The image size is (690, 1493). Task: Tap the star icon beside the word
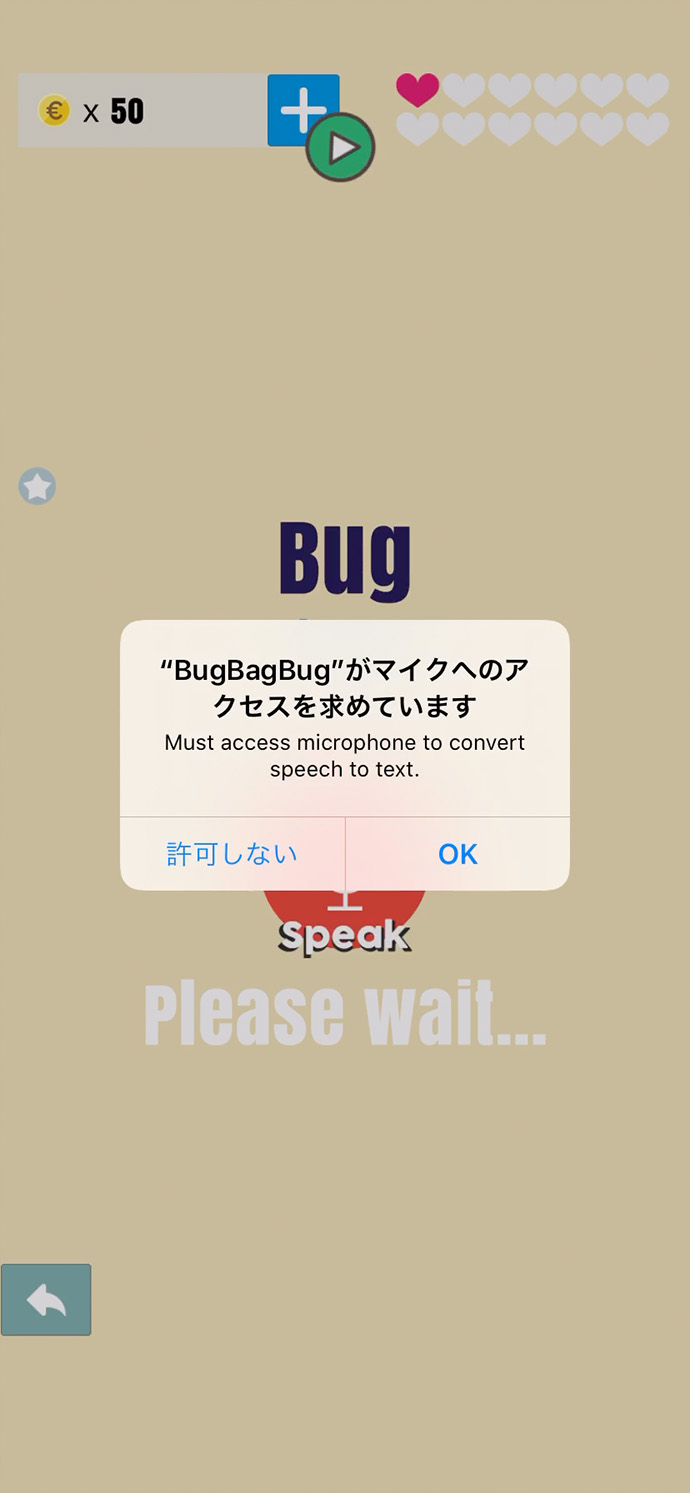pos(37,487)
